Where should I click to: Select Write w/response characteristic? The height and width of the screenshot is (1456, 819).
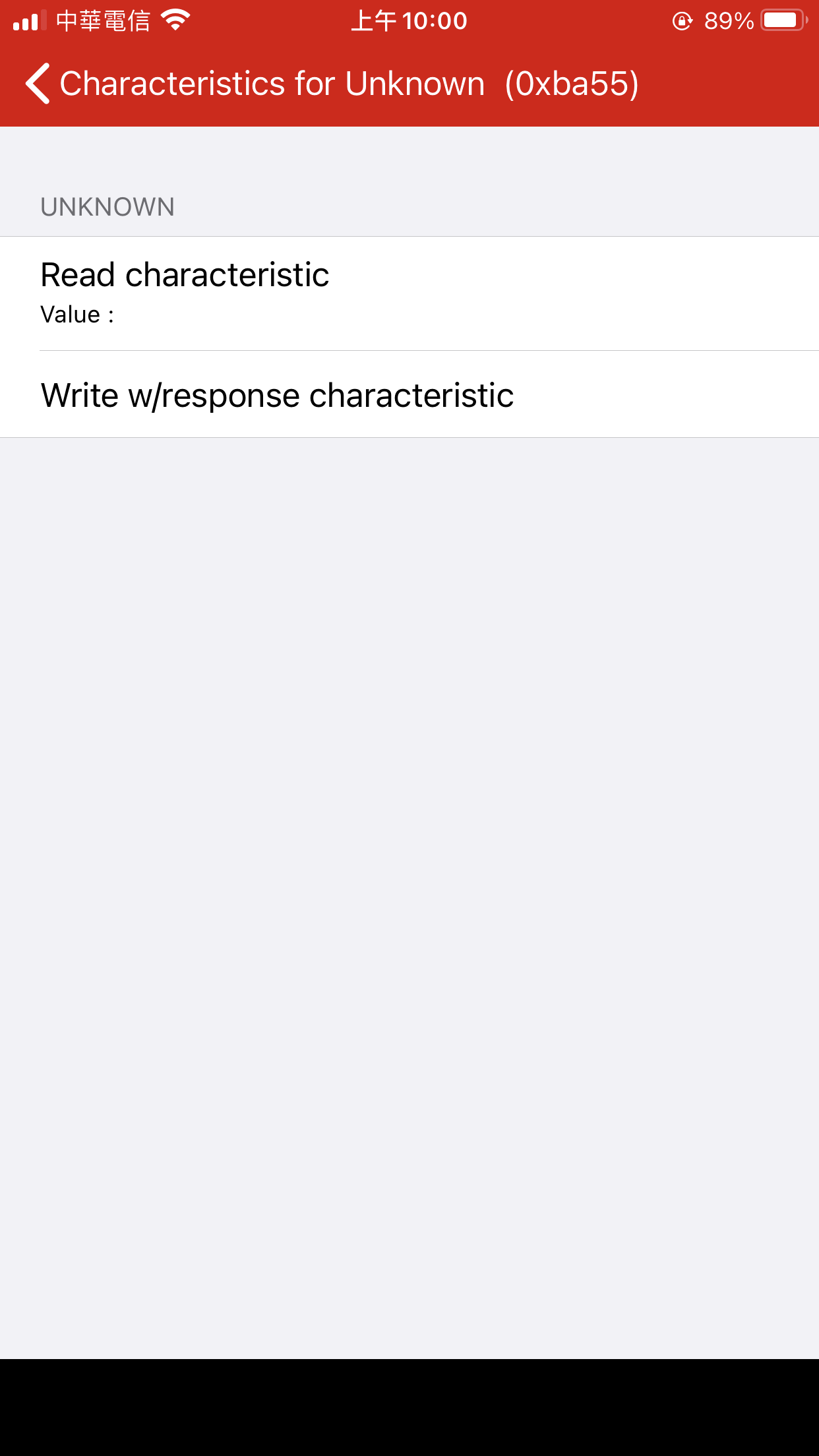click(x=409, y=395)
